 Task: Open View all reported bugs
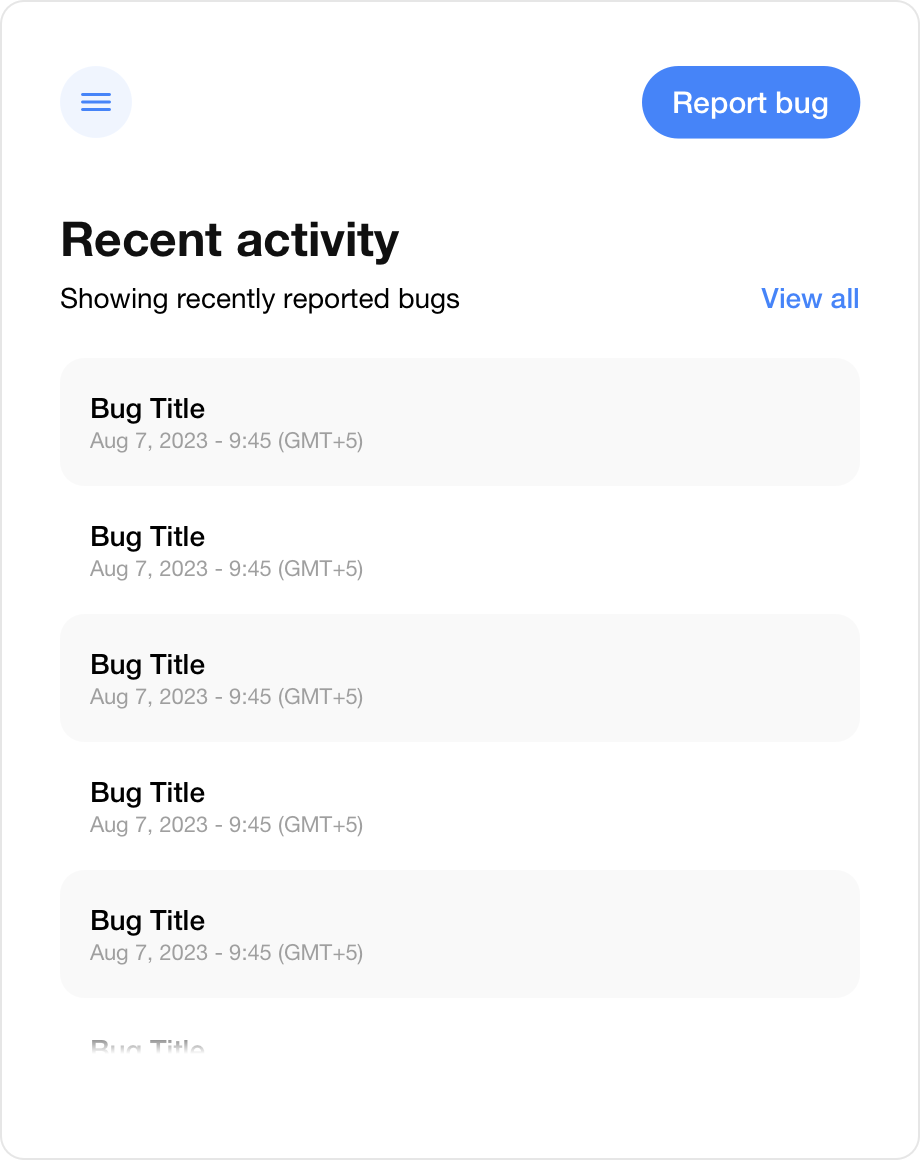click(x=809, y=299)
